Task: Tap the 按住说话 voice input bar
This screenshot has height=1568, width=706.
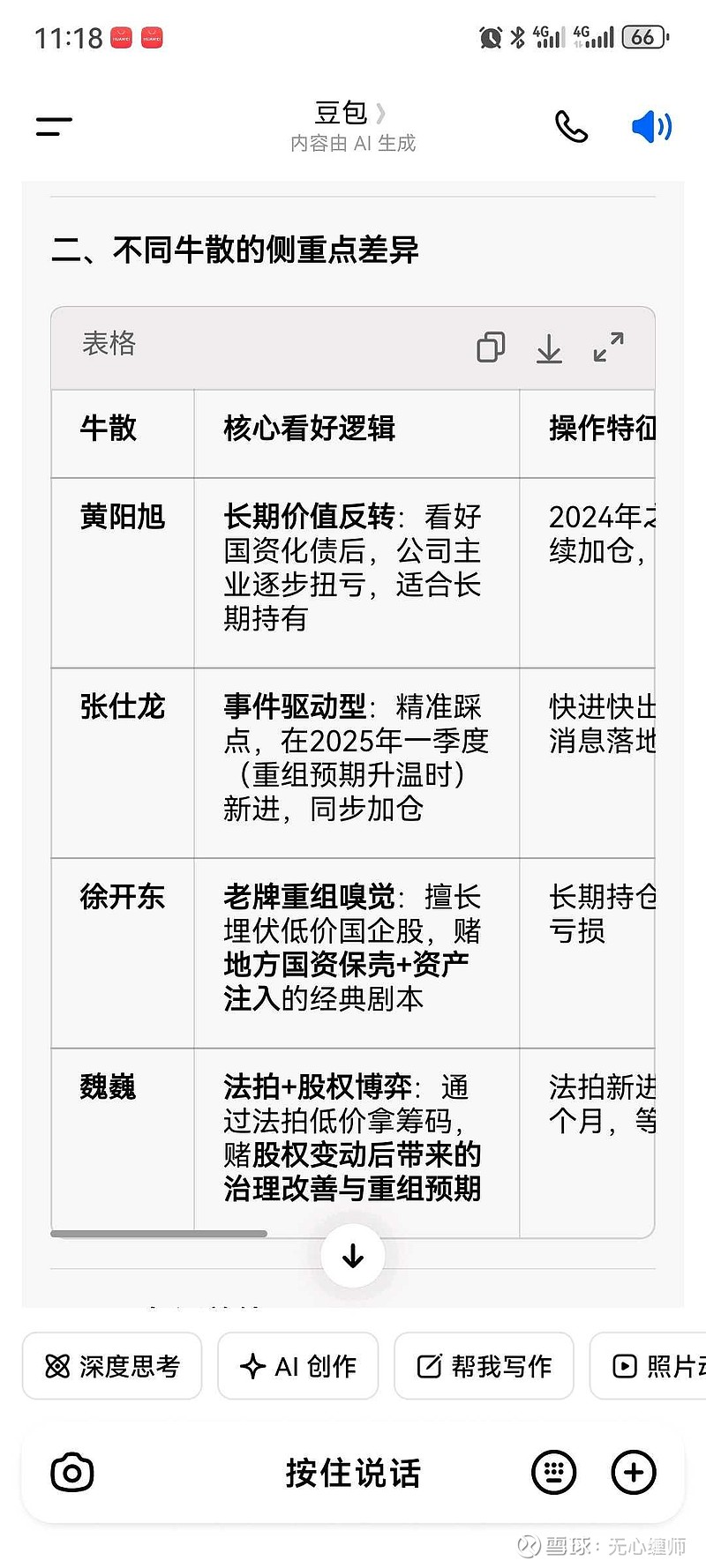Action: [353, 1471]
